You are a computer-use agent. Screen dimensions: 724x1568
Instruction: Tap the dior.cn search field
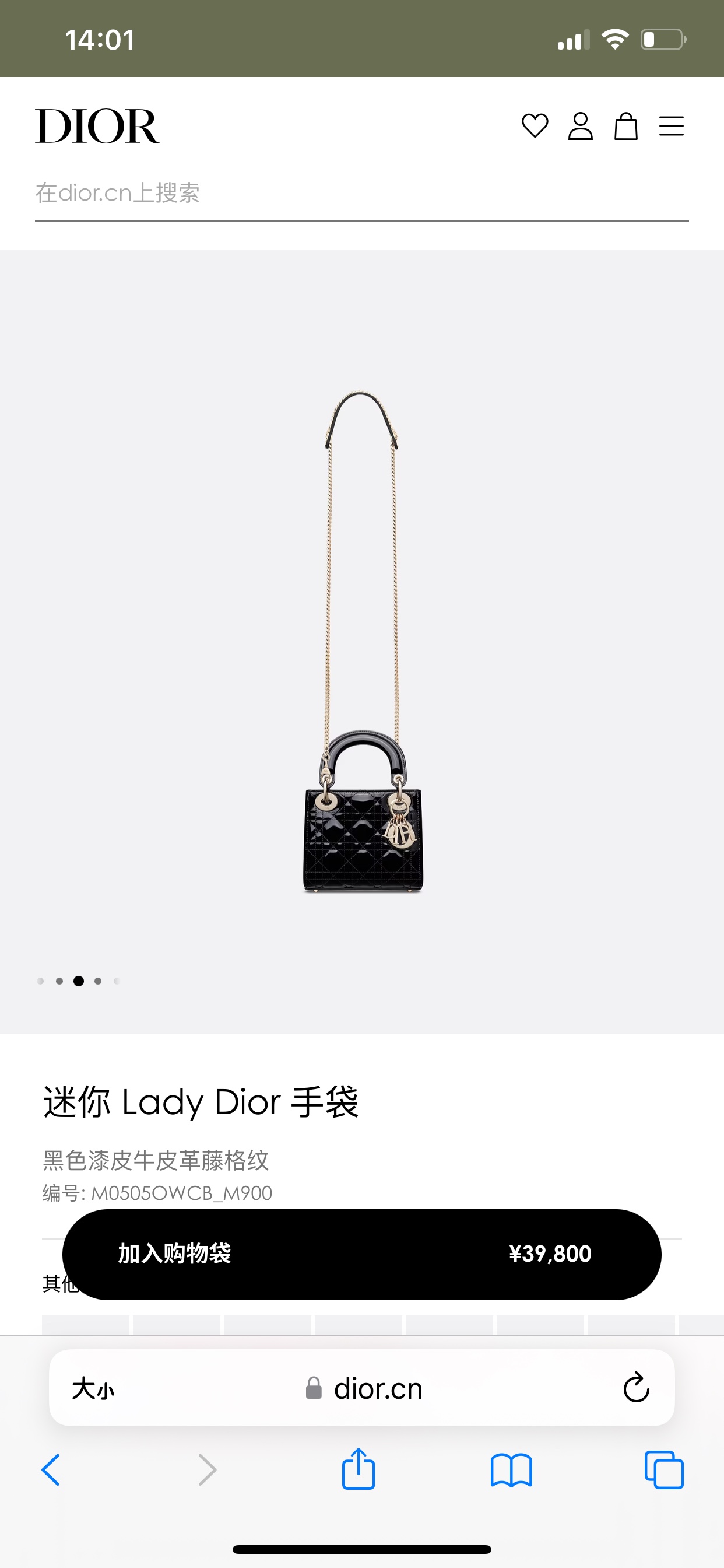[361, 194]
